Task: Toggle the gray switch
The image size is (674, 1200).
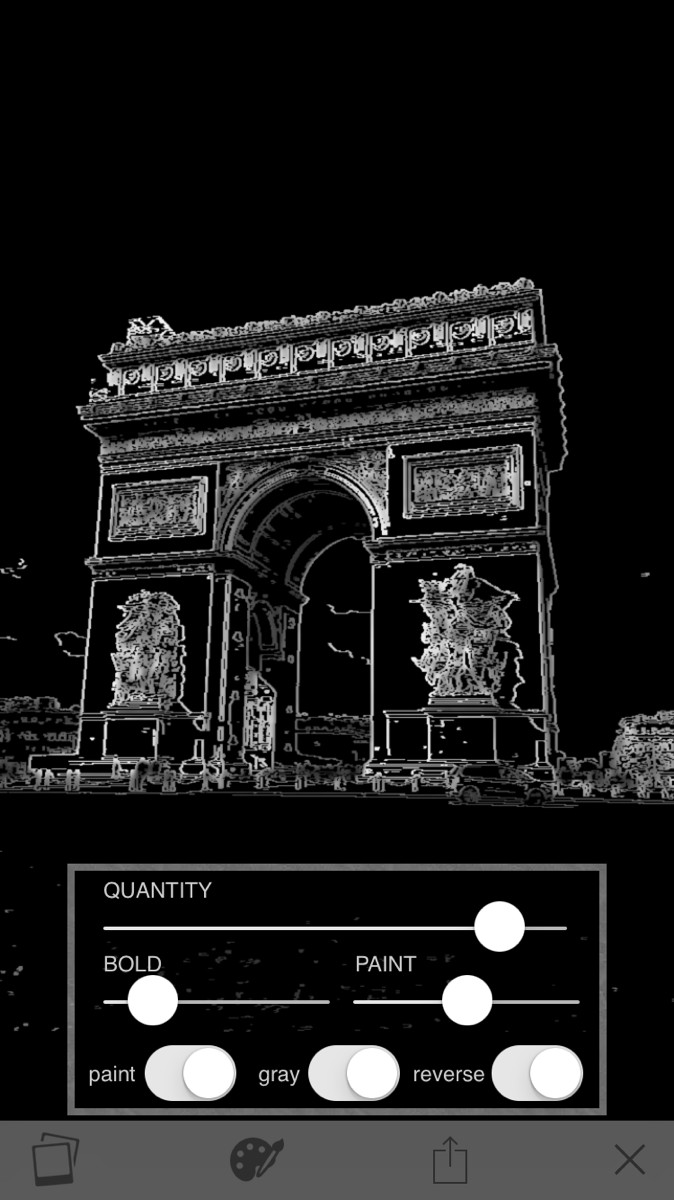Action: point(354,1074)
